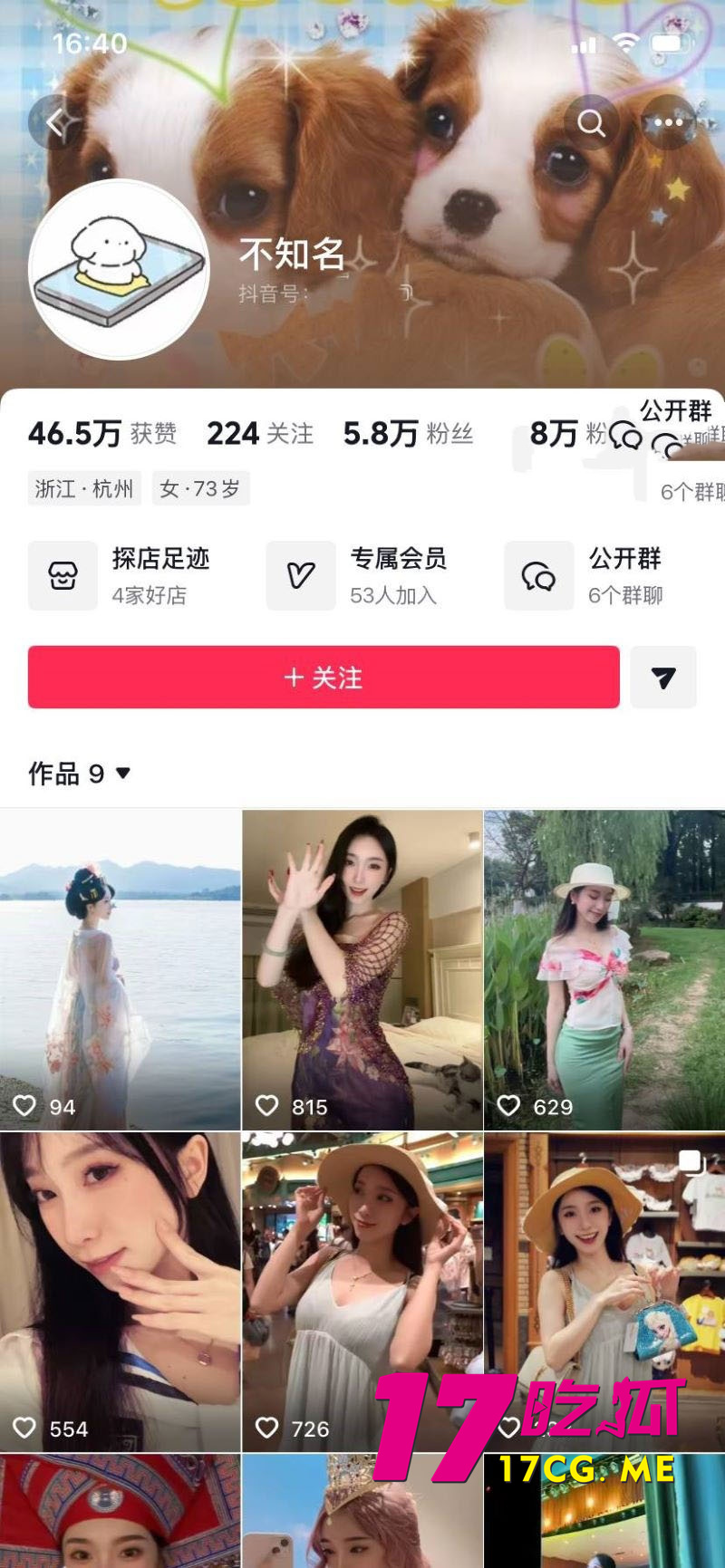Image resolution: width=725 pixels, height=1568 pixels.
Task: Open the 公开群 chat bubble icon
Action: 538,574
